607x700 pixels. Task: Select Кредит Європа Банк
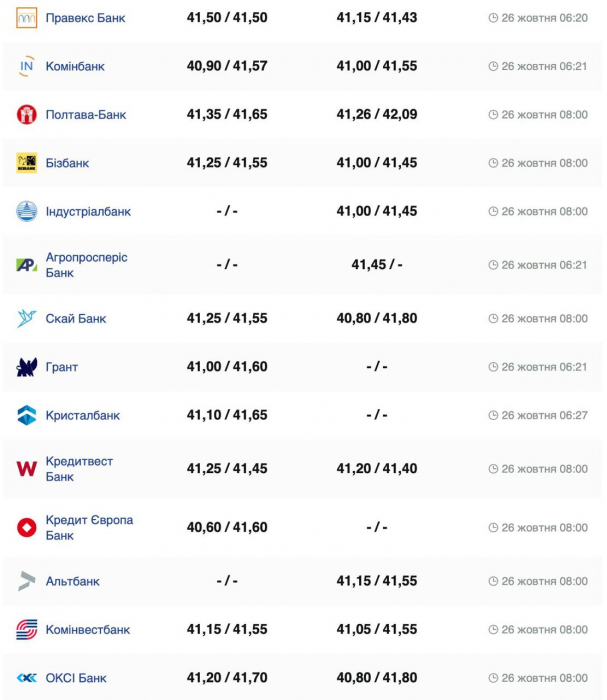[89, 528]
